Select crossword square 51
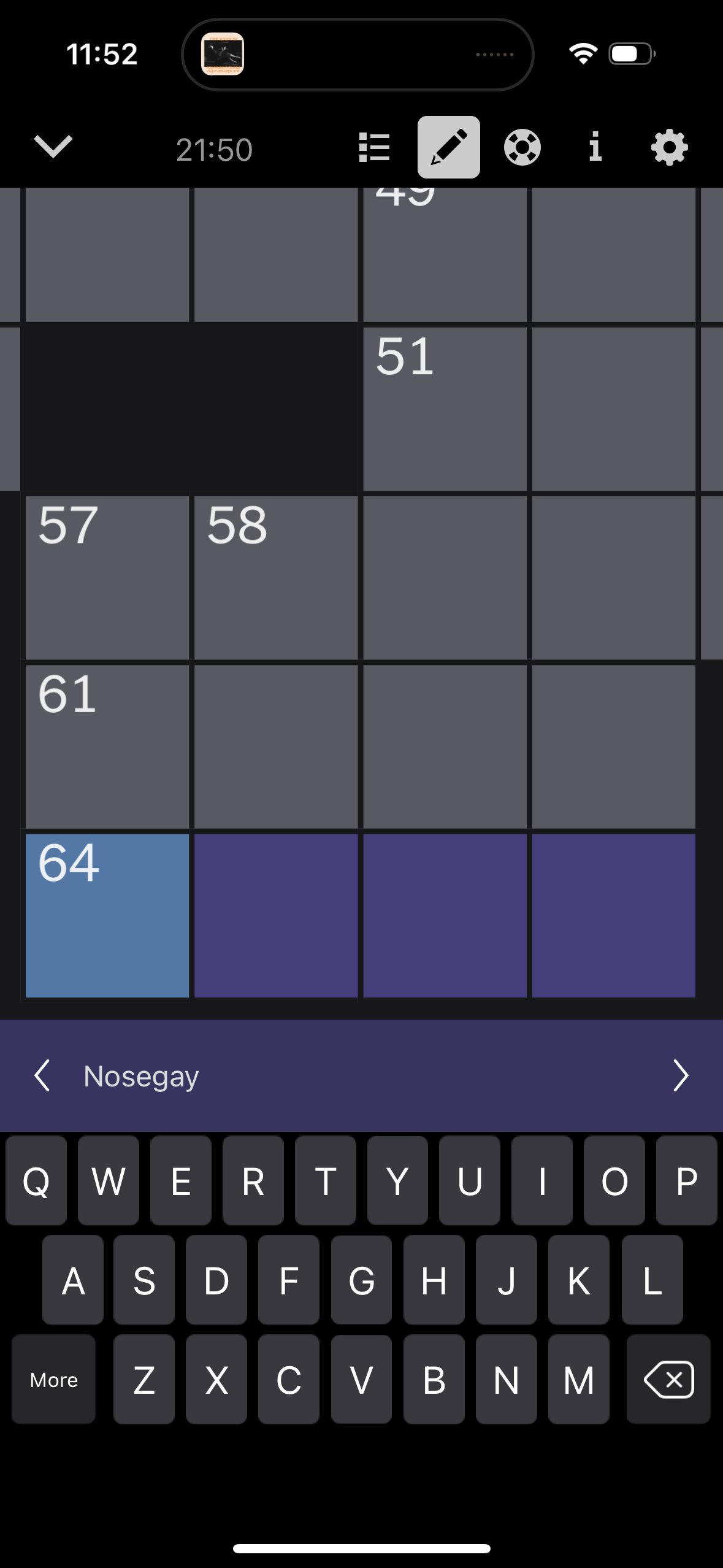The image size is (723, 1568). click(445, 409)
